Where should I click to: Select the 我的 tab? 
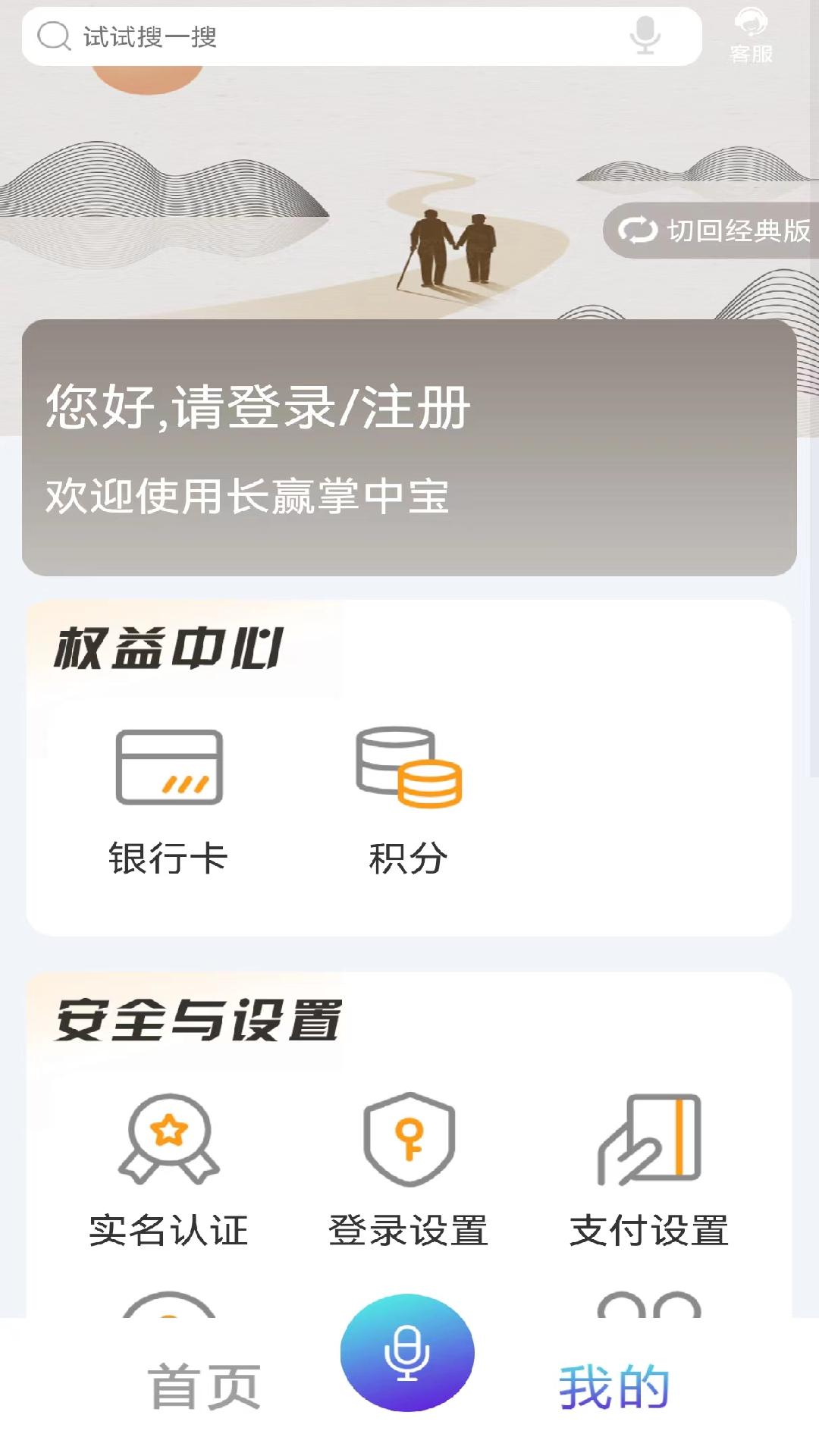[x=614, y=1386]
